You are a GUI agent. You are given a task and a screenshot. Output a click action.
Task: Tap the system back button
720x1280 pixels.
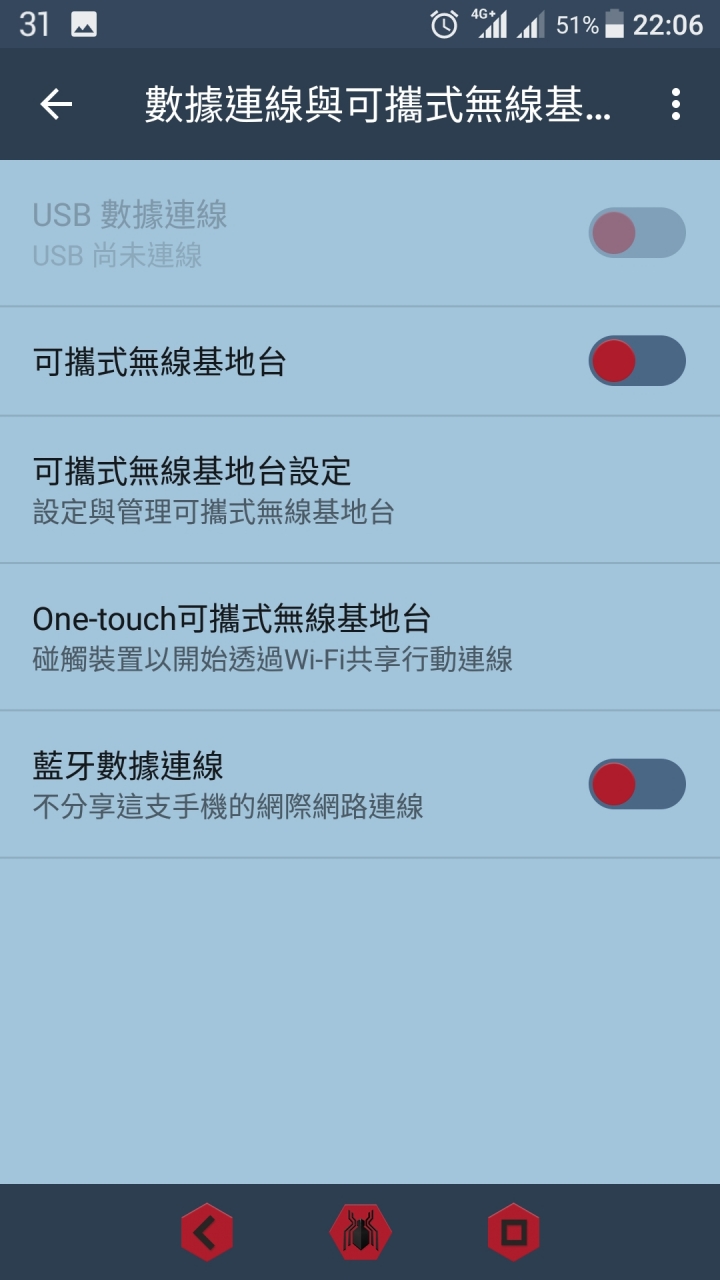coord(207,1232)
